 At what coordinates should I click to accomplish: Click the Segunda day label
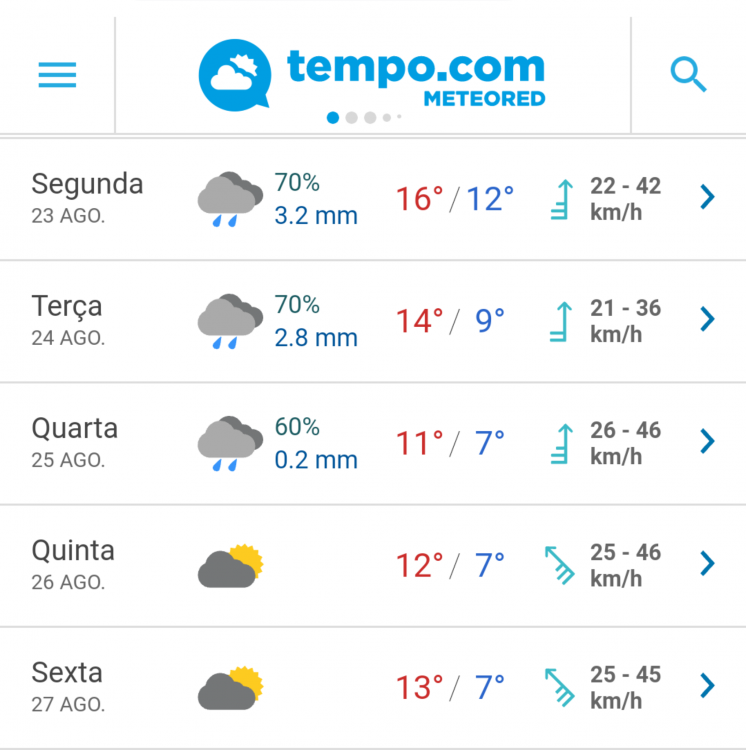pyautogui.click(x=88, y=185)
